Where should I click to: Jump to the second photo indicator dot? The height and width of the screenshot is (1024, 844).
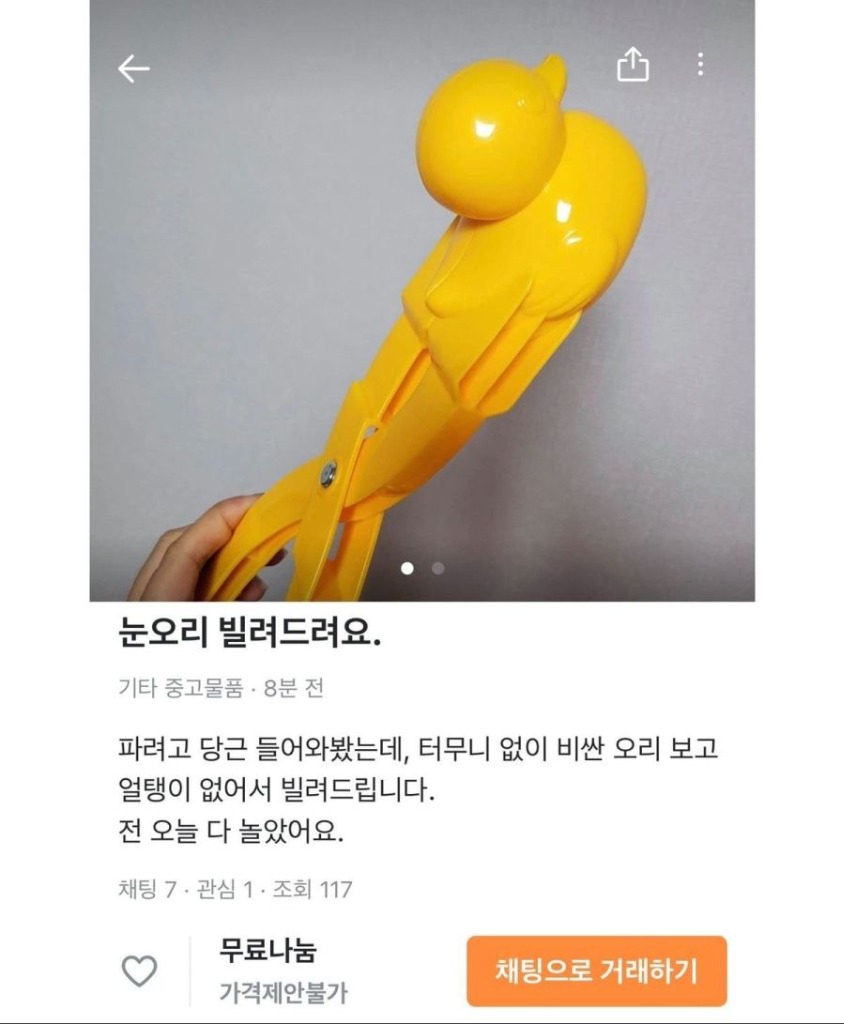(438, 568)
